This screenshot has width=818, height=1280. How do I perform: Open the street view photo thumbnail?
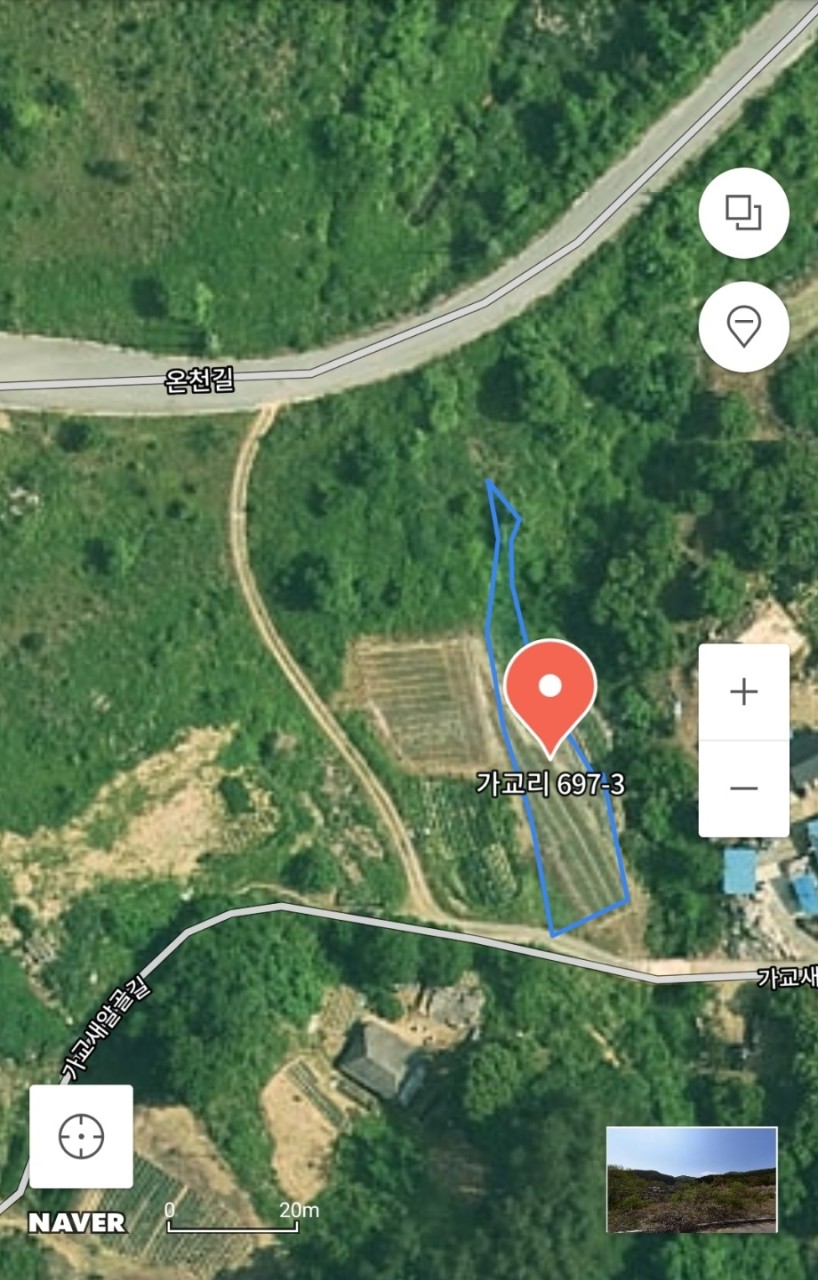tap(692, 1179)
